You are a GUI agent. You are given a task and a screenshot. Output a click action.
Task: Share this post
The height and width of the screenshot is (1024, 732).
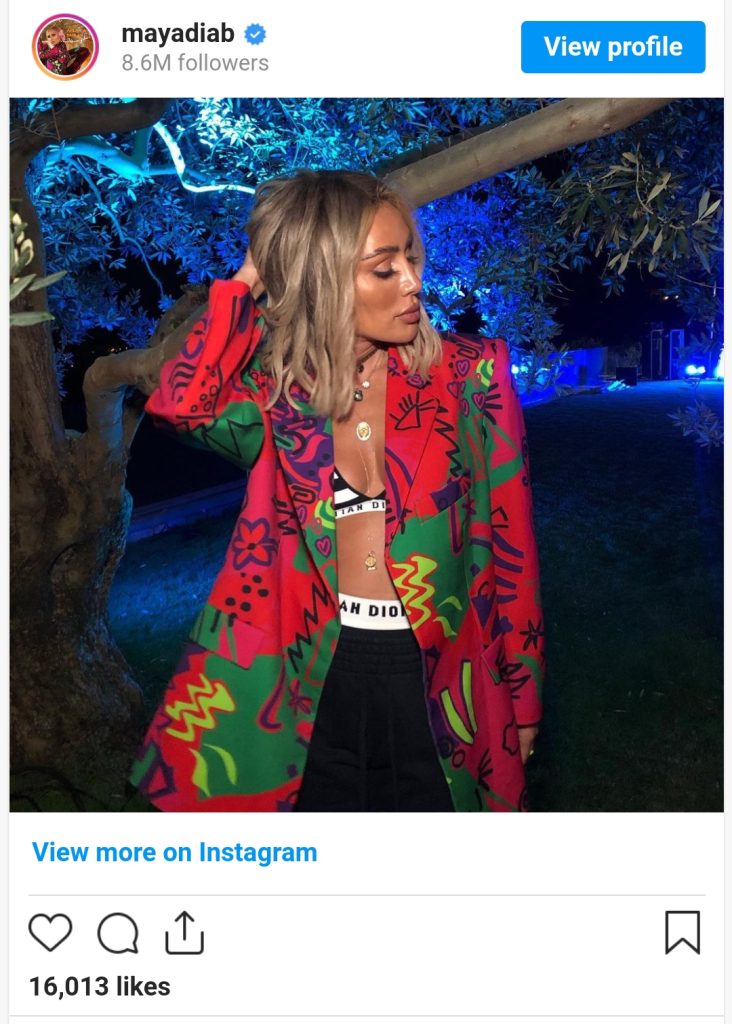[x=184, y=932]
